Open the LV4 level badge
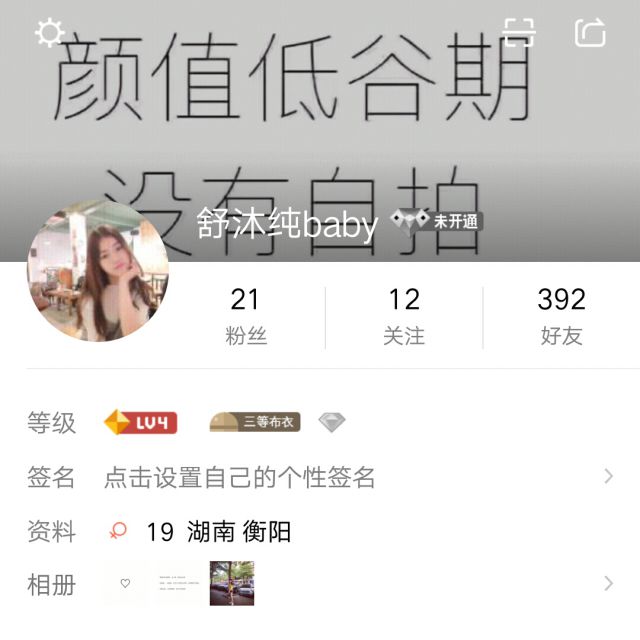Image resolution: width=640 pixels, height=640 pixels. point(141,422)
